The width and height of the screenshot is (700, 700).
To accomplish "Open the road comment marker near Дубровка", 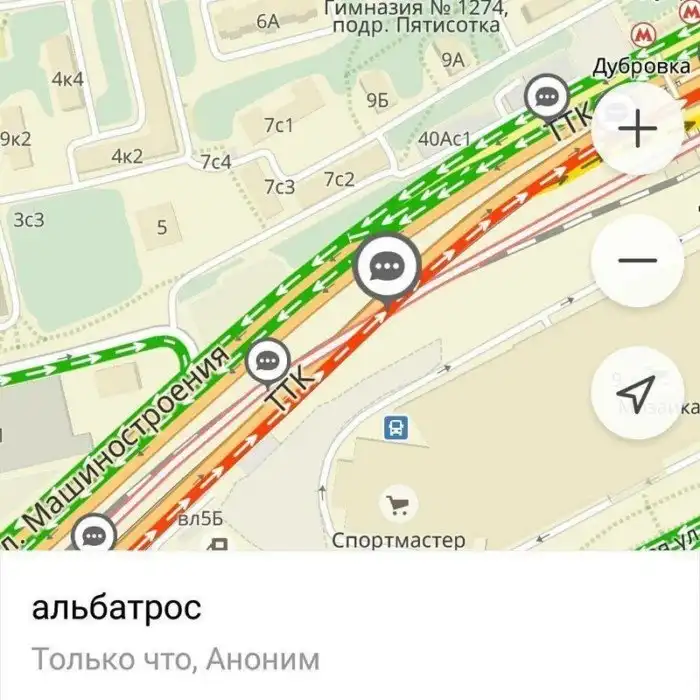I will [x=547, y=96].
